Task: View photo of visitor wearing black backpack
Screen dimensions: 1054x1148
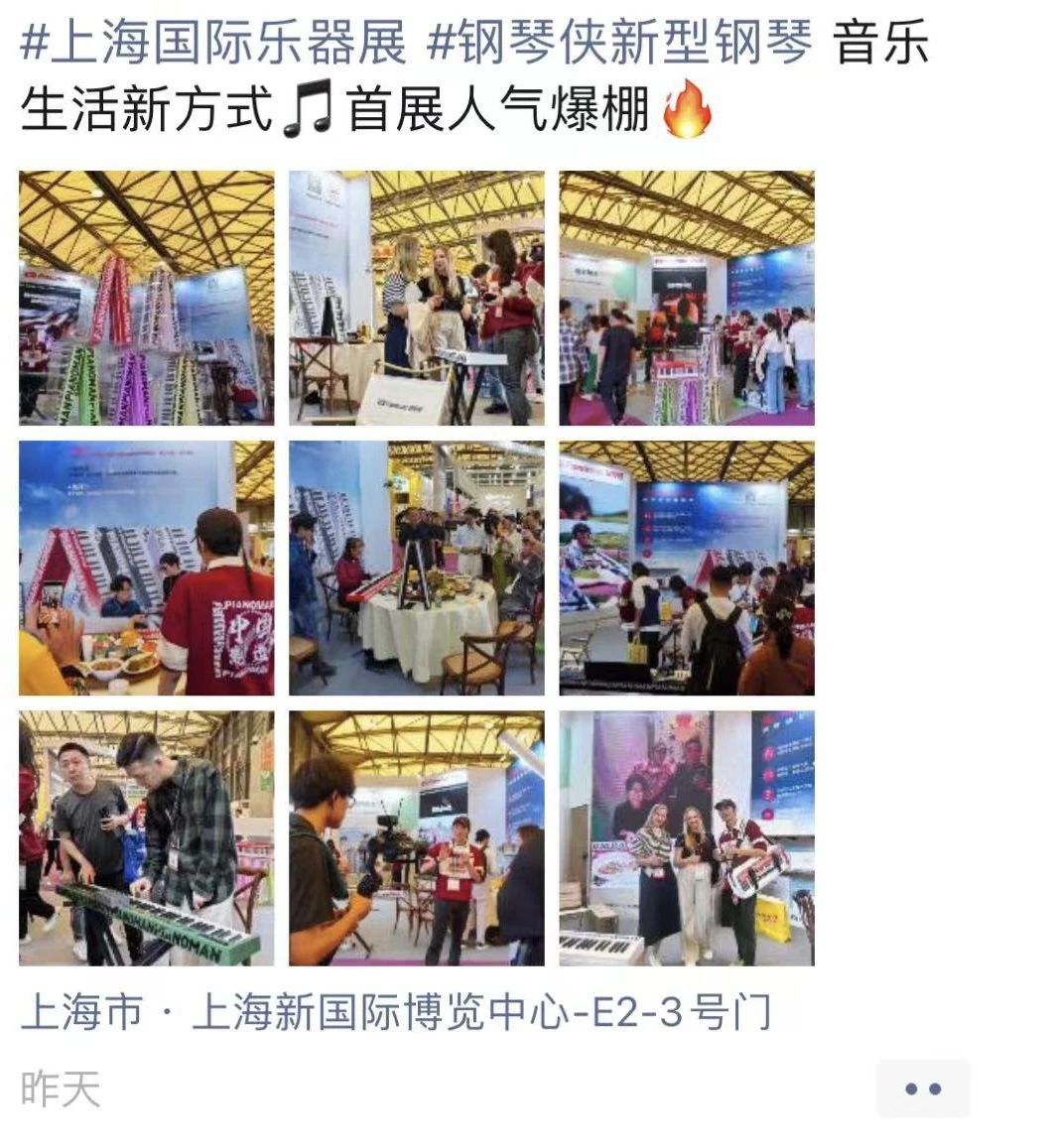Action: [687, 568]
